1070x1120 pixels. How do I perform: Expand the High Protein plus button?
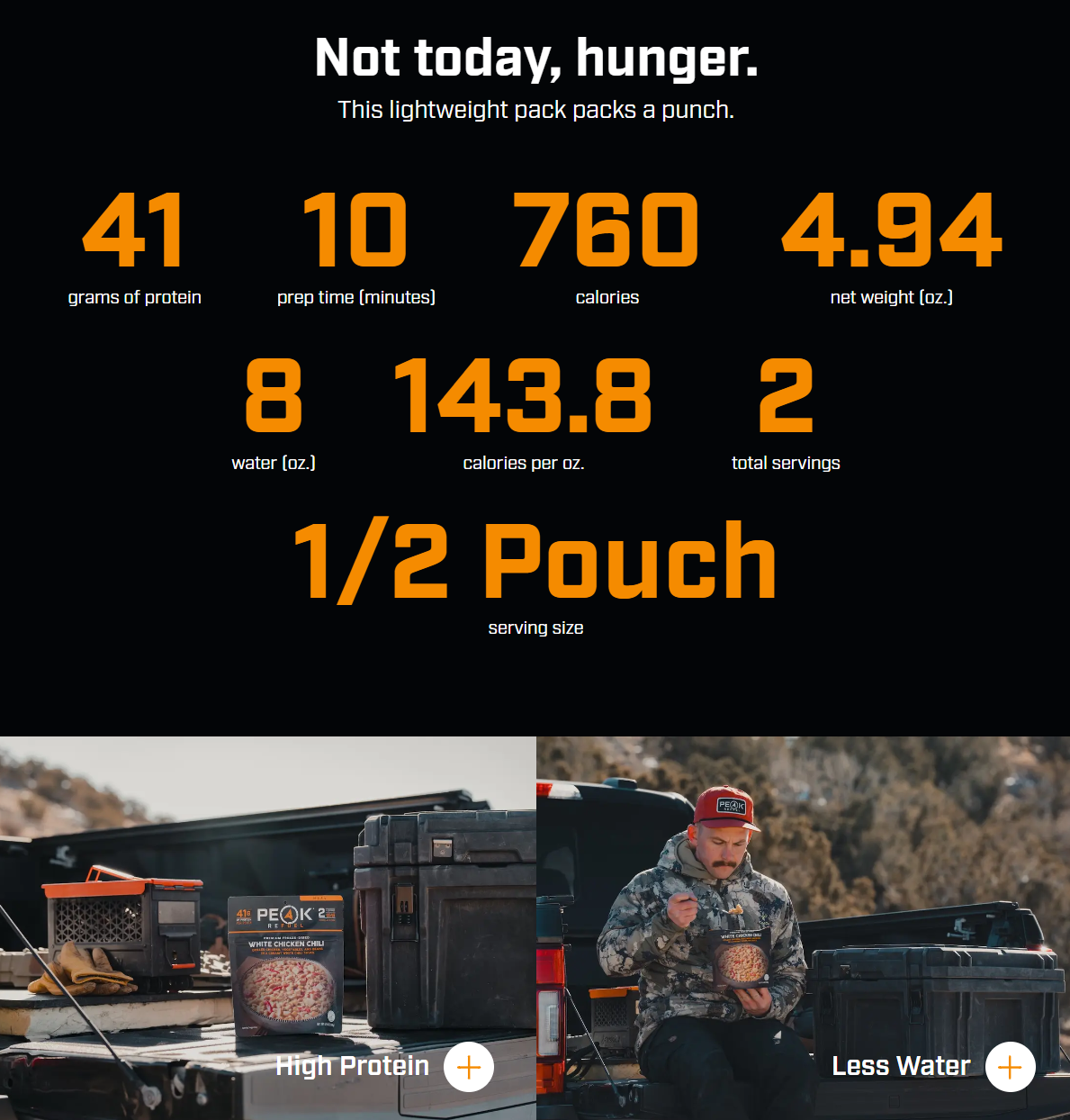469,1067
